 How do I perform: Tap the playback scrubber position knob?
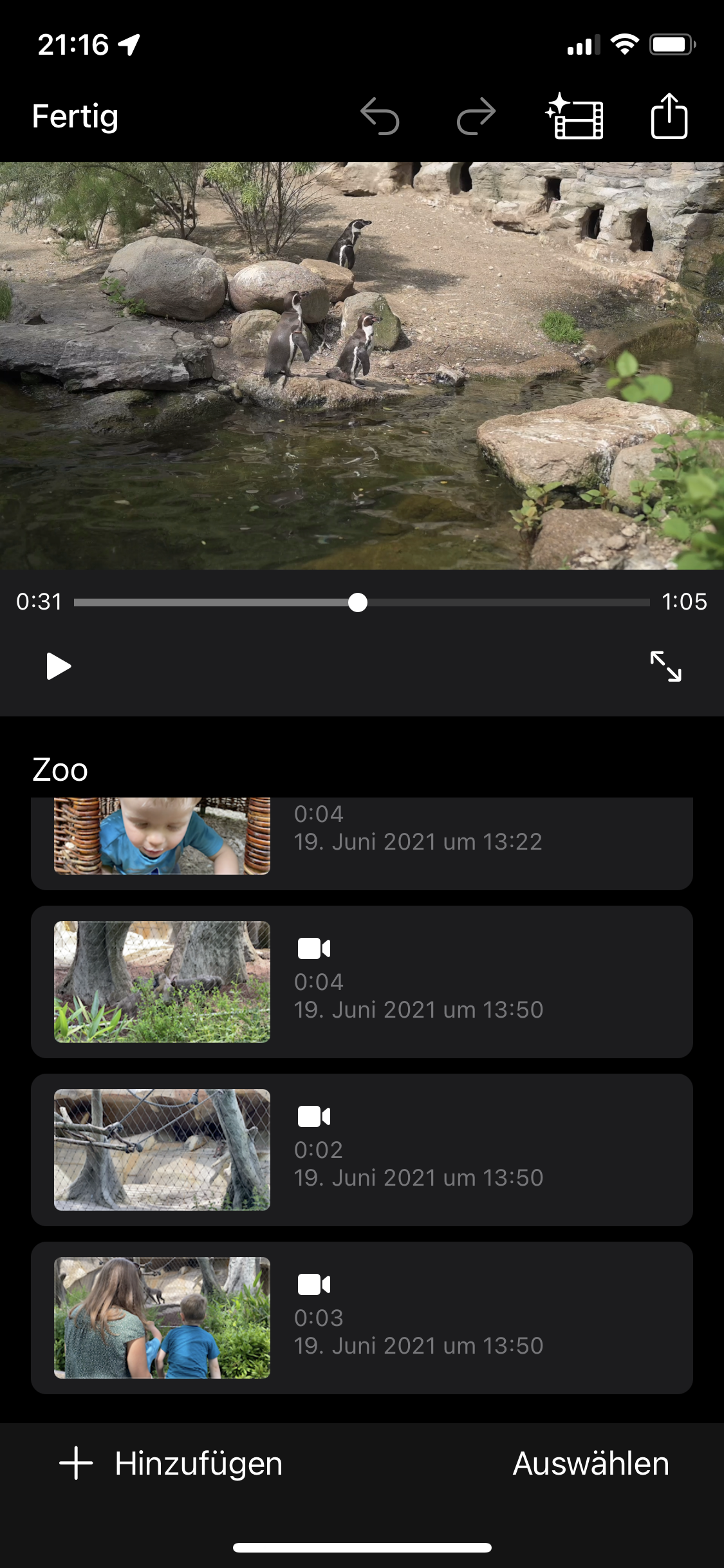(358, 602)
